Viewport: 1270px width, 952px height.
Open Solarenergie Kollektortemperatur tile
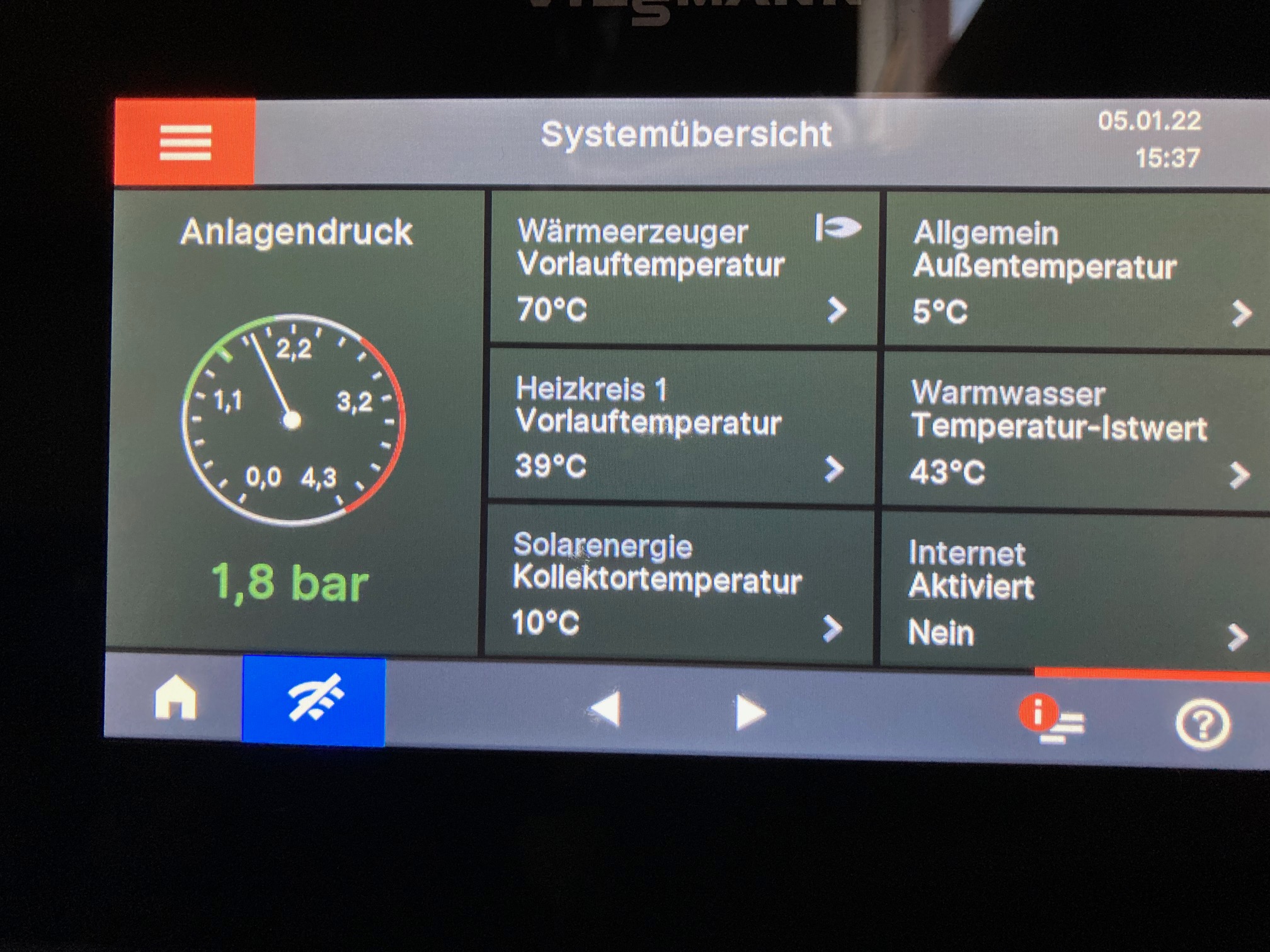(679, 584)
